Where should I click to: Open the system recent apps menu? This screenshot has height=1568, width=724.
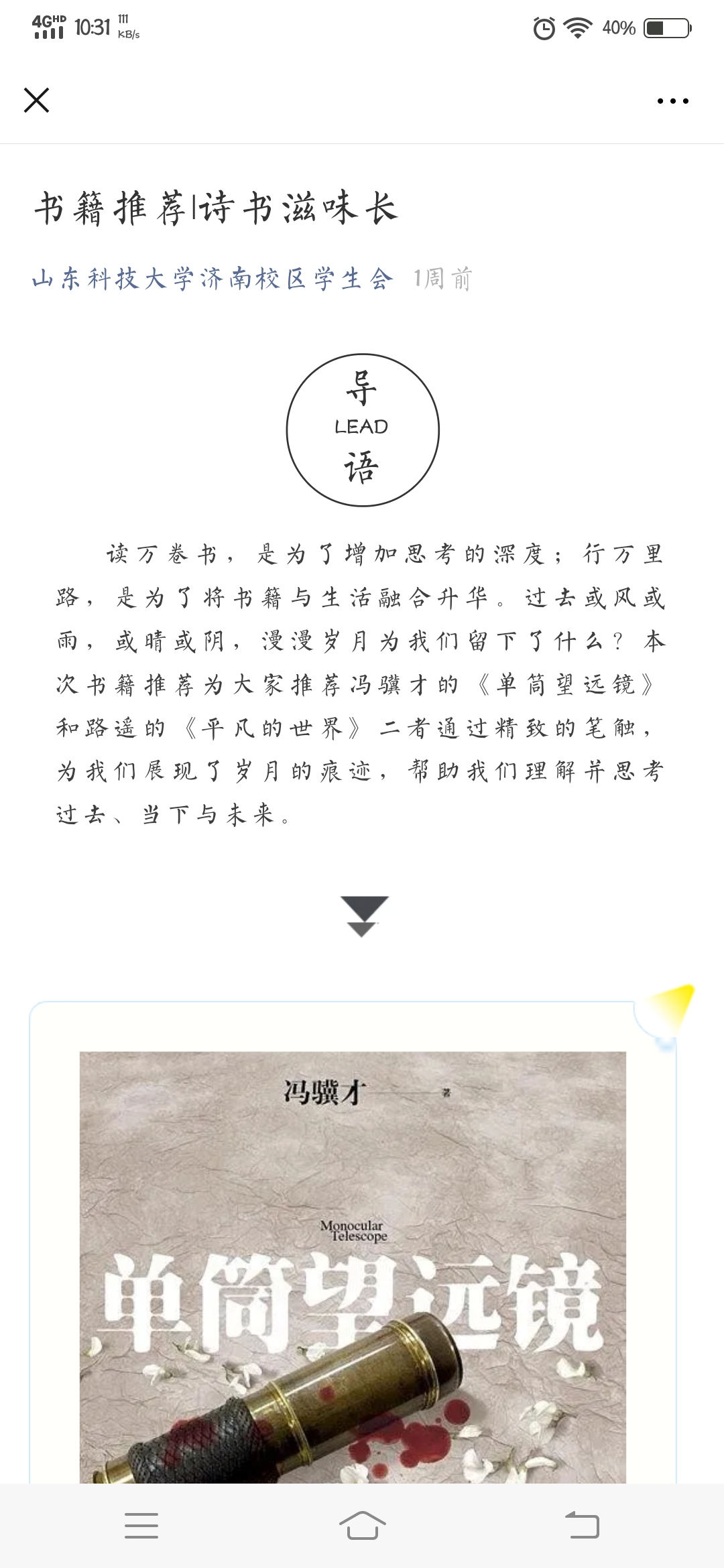coord(141,1525)
